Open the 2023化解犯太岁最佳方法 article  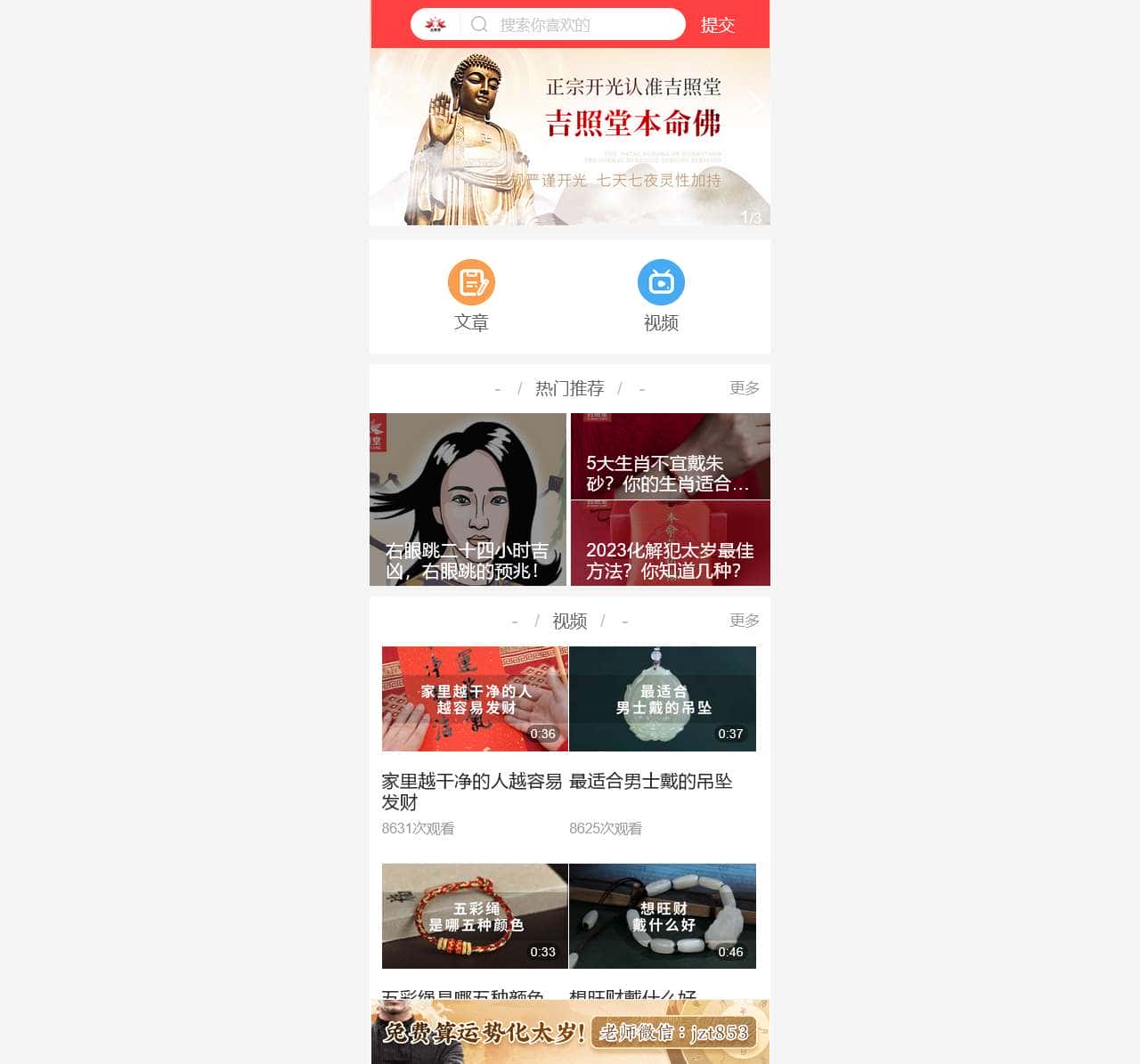click(x=670, y=543)
